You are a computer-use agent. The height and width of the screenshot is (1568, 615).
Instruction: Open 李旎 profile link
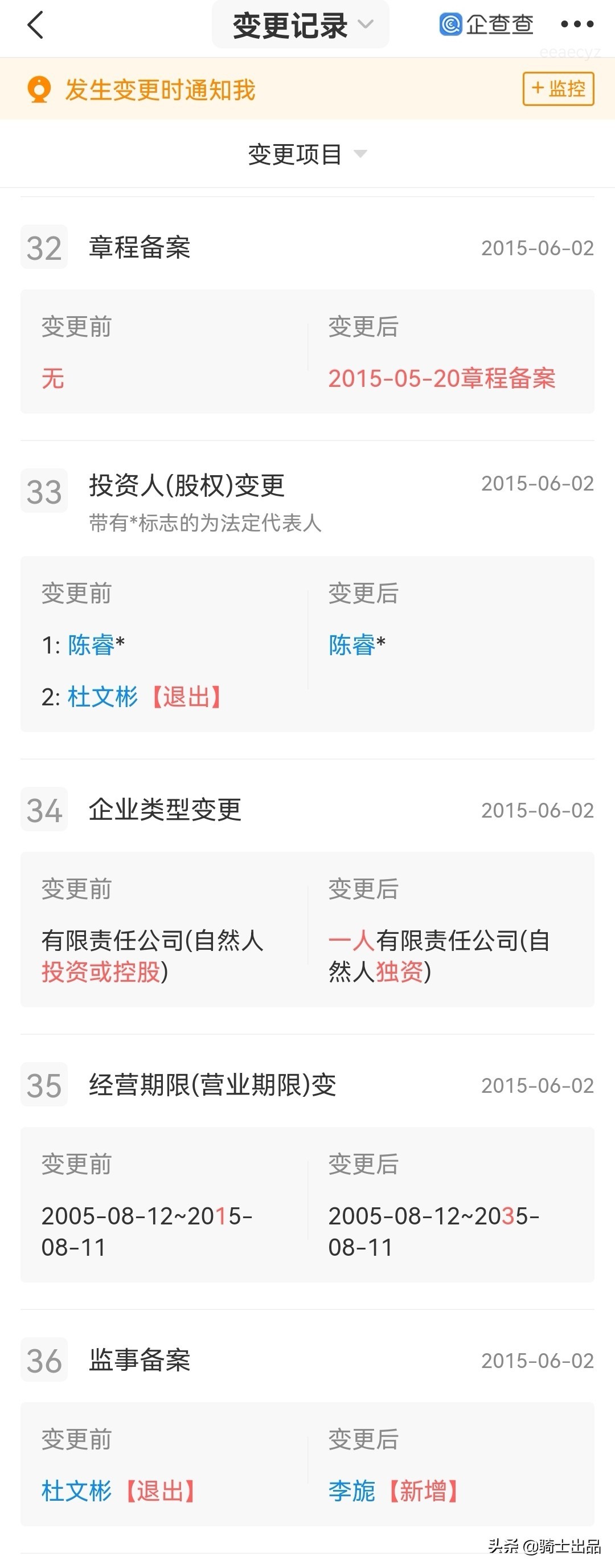point(351,1491)
